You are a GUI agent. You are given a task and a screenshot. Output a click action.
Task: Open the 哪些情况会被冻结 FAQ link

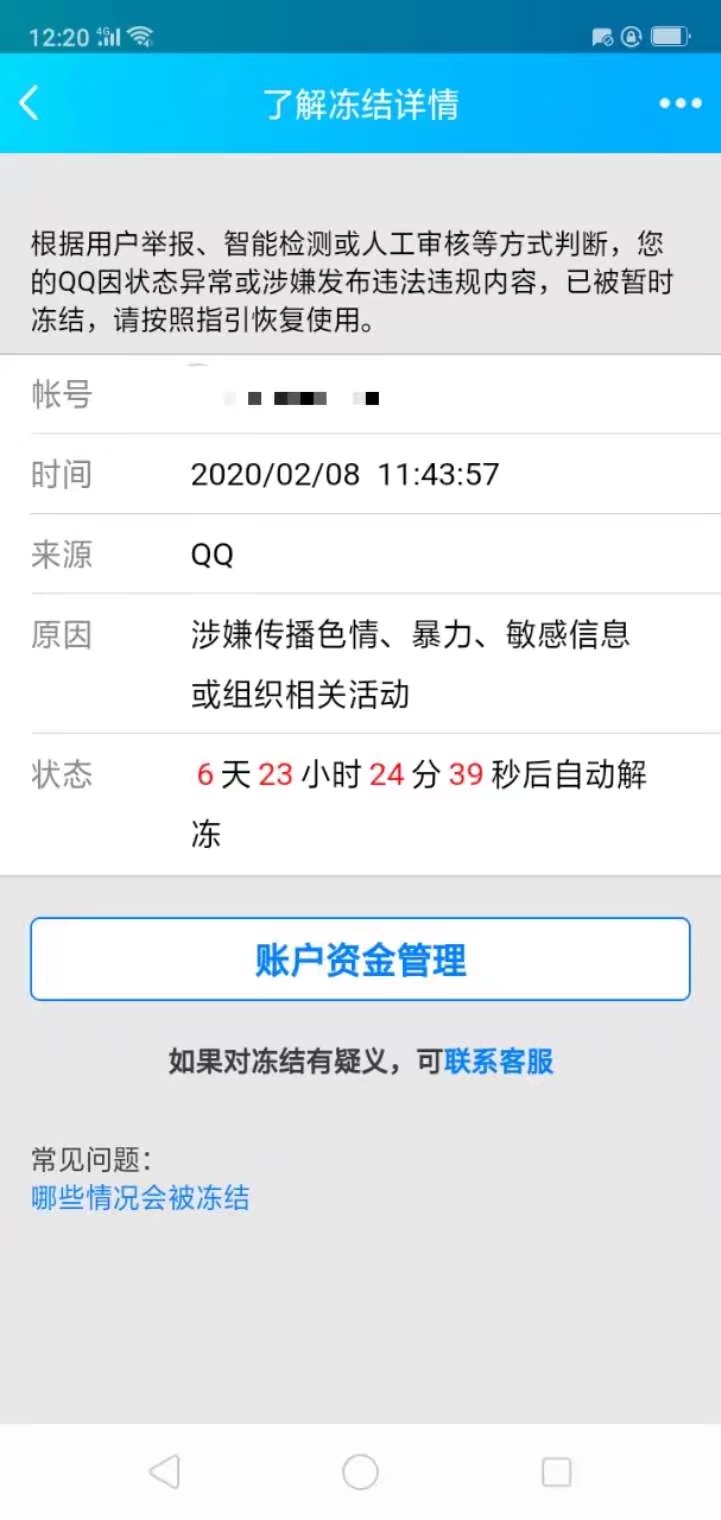(141, 1197)
